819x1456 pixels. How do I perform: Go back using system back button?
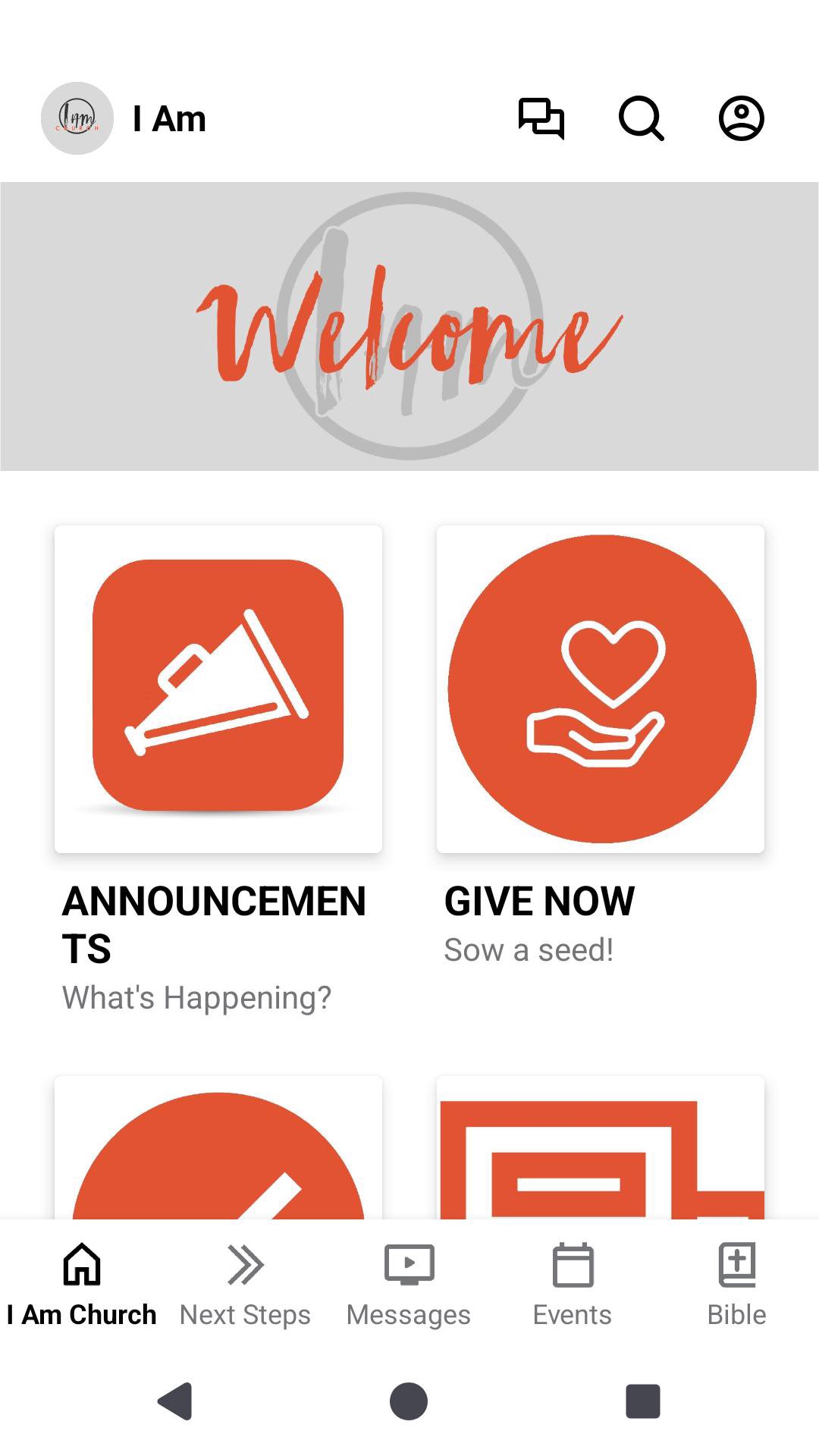click(x=175, y=1401)
